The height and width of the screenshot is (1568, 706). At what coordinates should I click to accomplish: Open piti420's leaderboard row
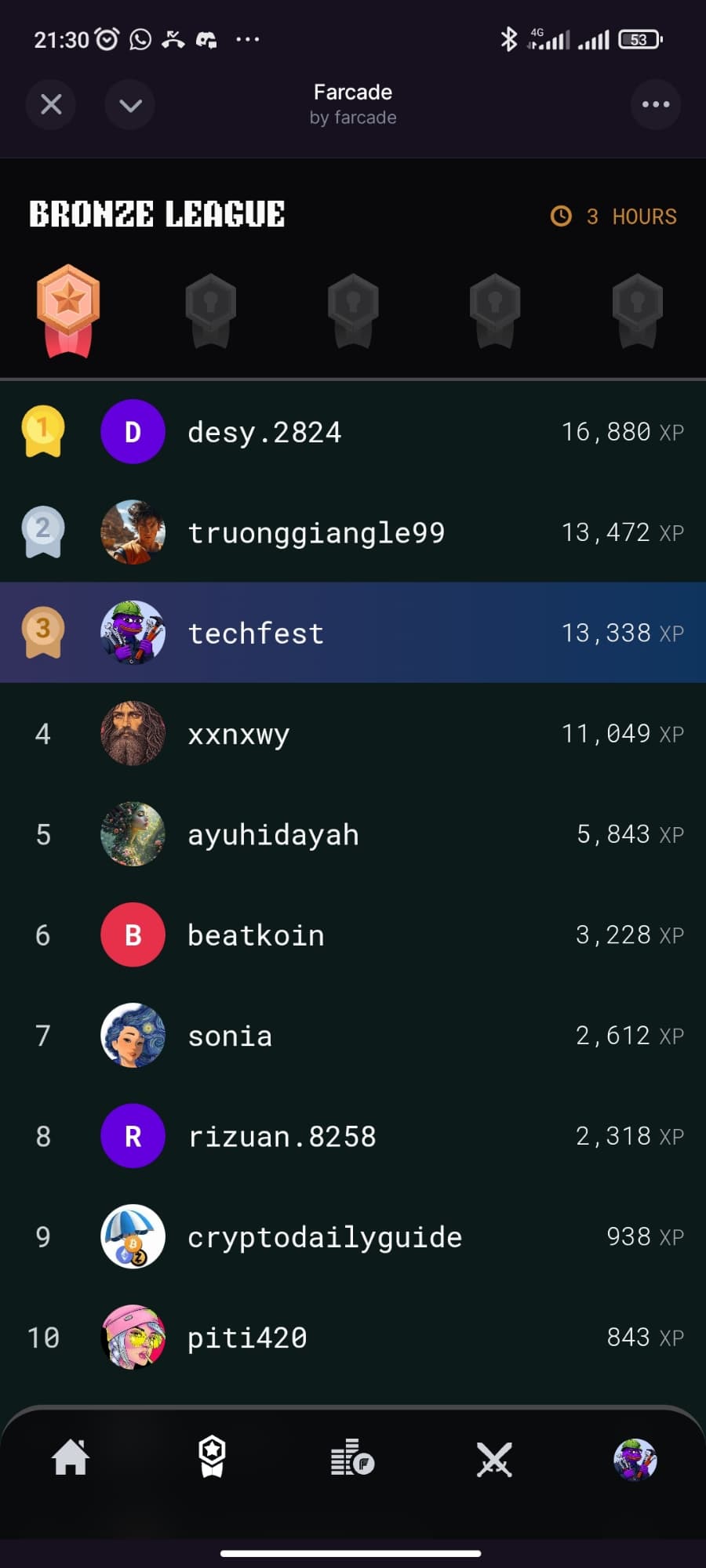pyautogui.click(x=353, y=1337)
